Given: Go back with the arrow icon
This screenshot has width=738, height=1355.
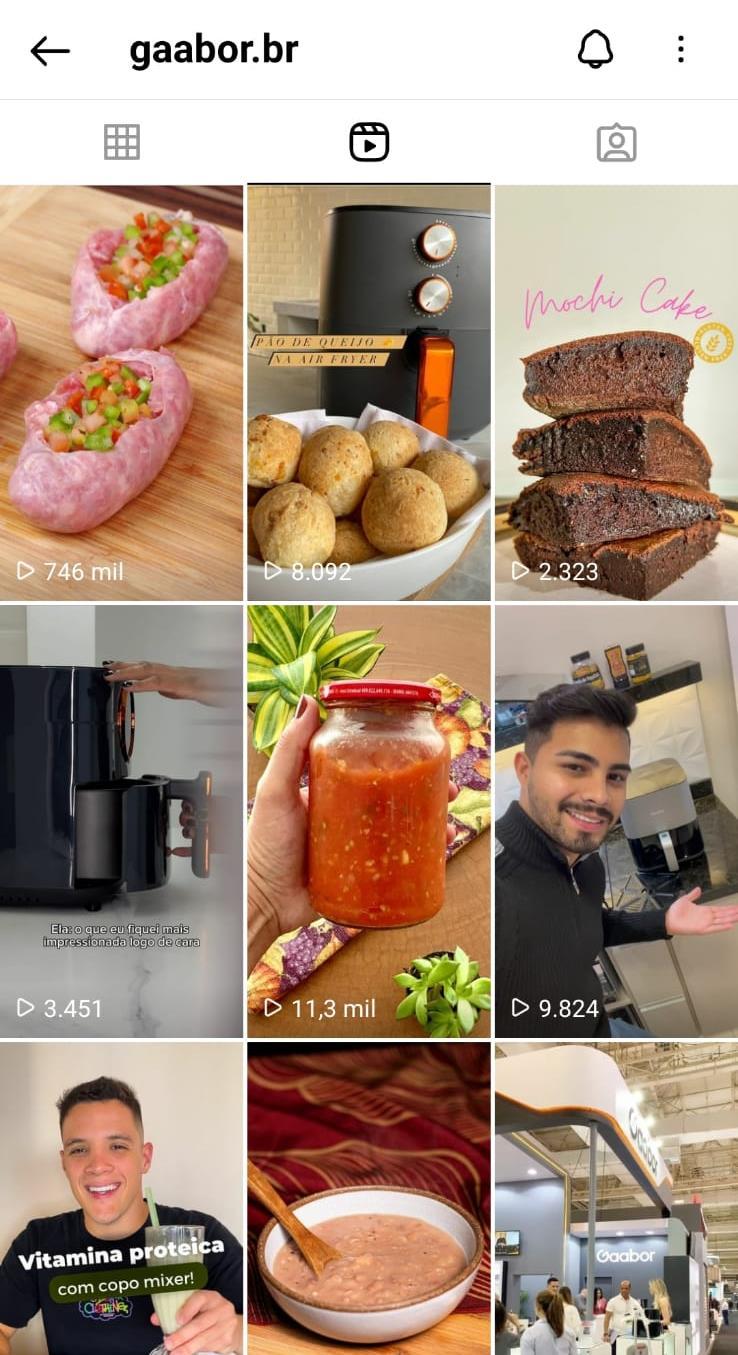Looking at the screenshot, I should (x=50, y=50).
